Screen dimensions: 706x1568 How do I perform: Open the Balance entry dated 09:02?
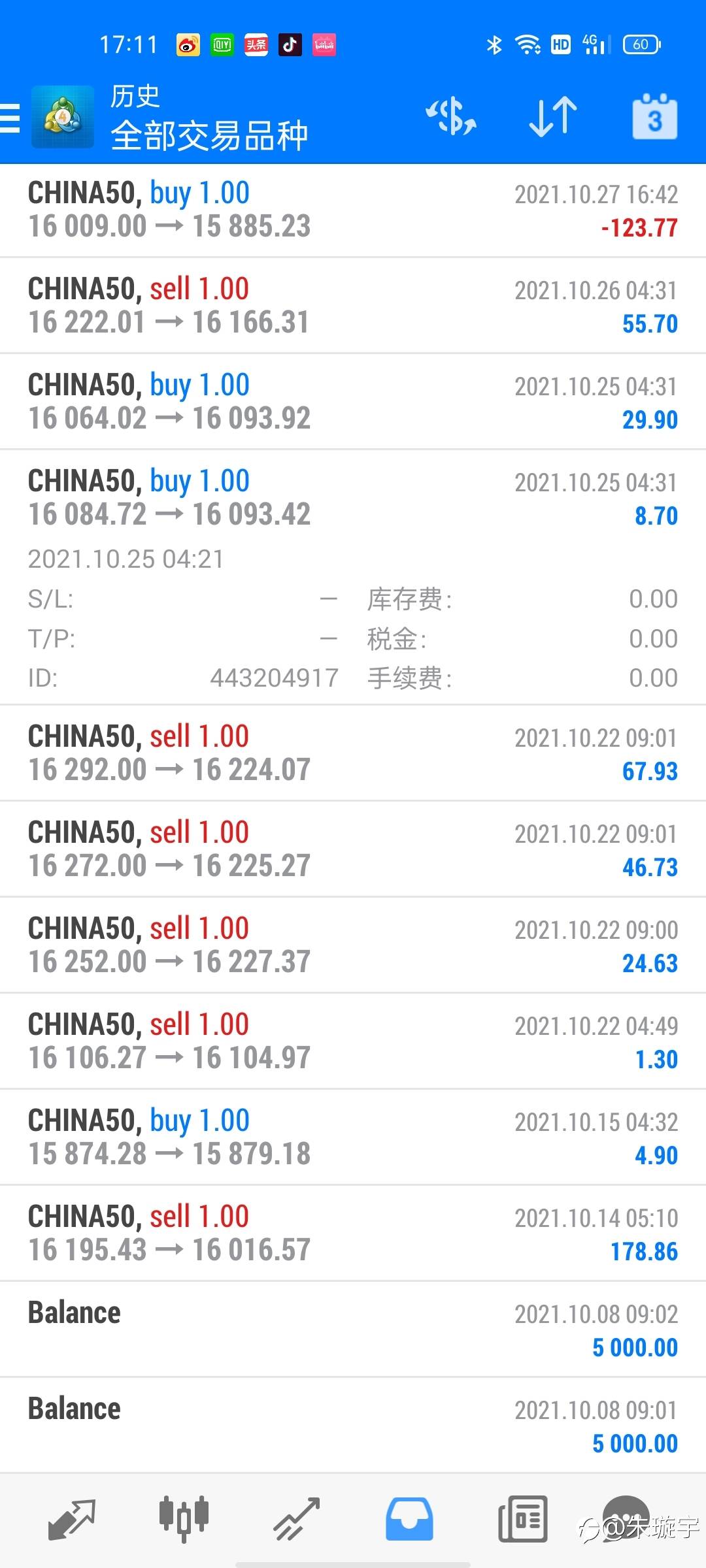click(x=353, y=1330)
